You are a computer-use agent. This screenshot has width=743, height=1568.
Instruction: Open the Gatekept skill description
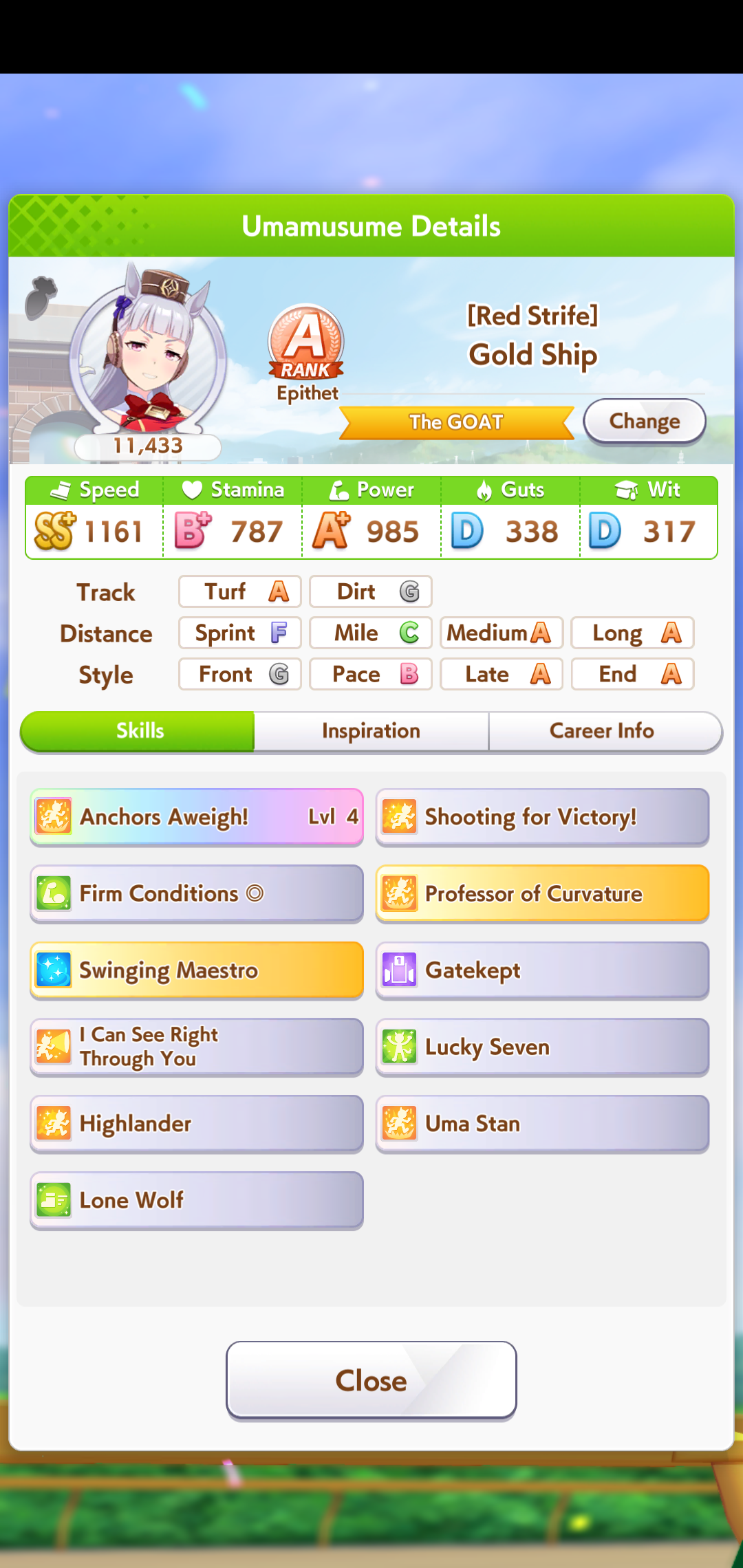pos(542,970)
